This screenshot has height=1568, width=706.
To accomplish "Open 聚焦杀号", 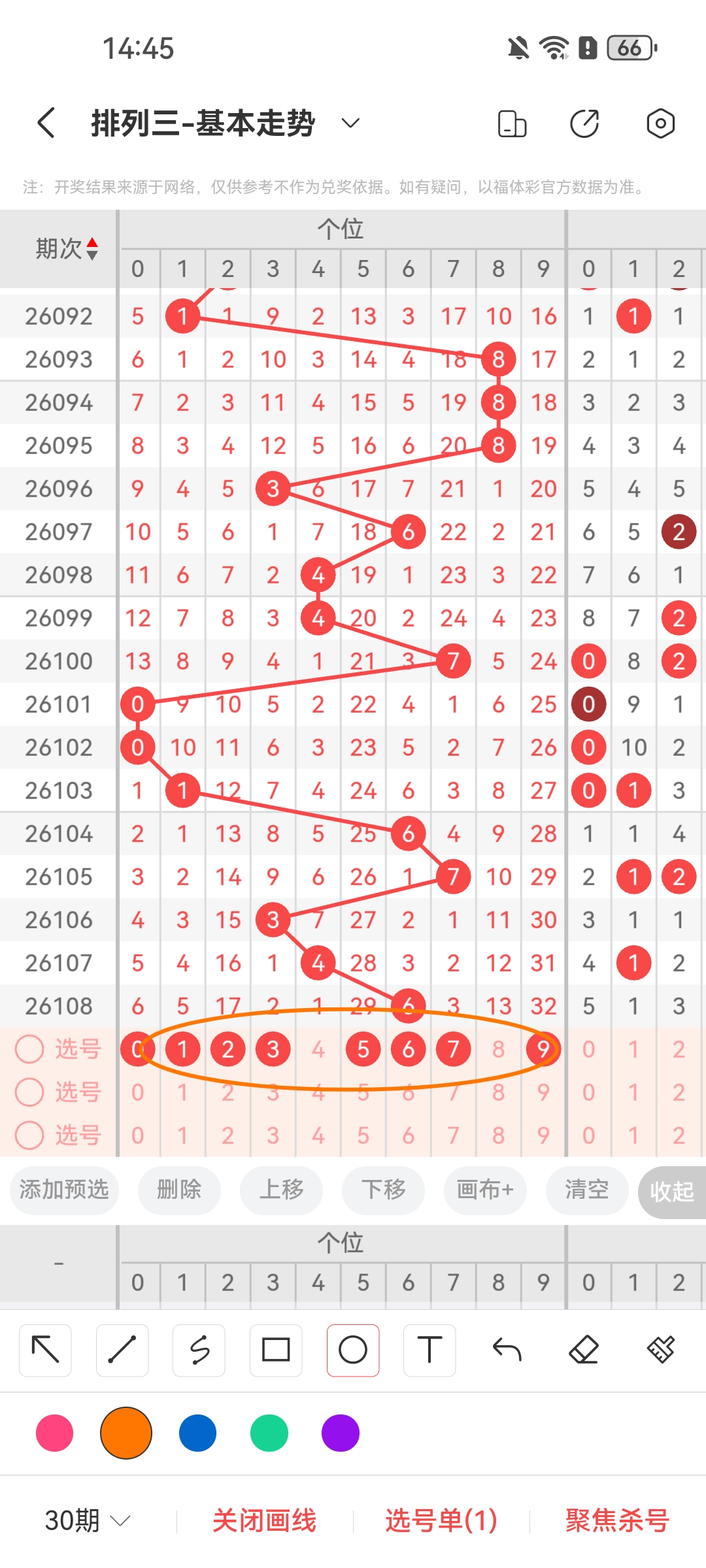I will click(x=616, y=1520).
